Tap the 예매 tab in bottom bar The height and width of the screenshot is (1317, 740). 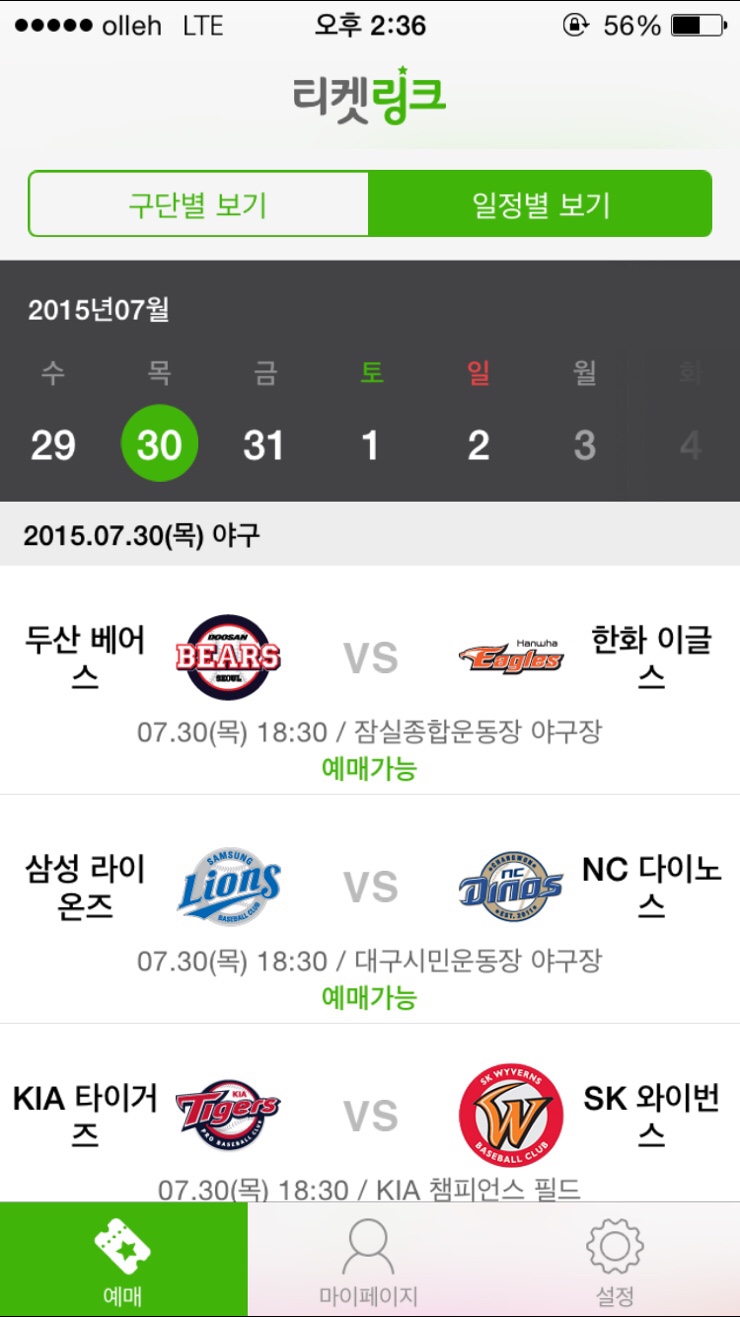tap(123, 1260)
